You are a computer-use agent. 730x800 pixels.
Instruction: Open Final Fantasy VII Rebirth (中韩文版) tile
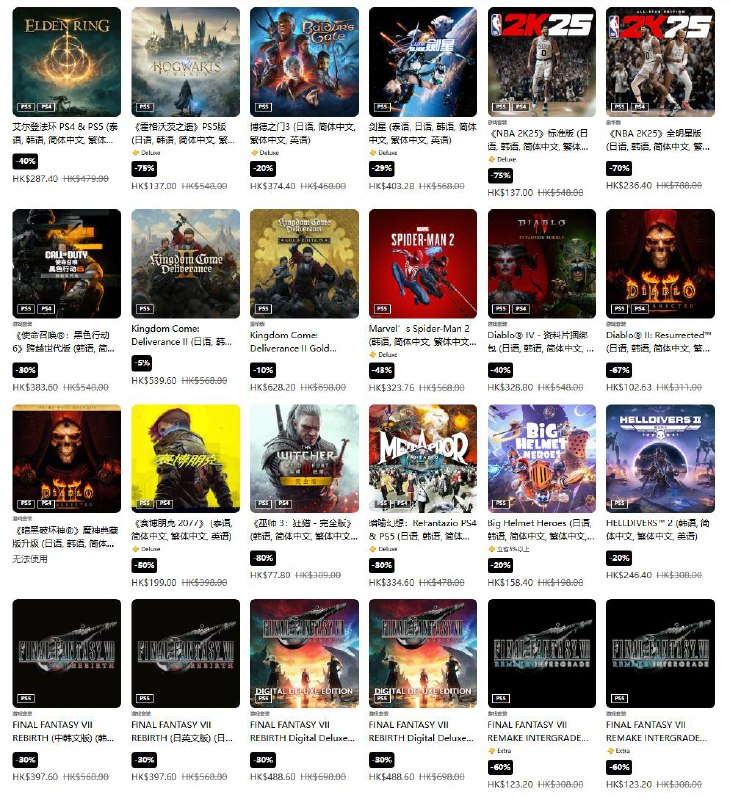pyautogui.click(x=66, y=653)
